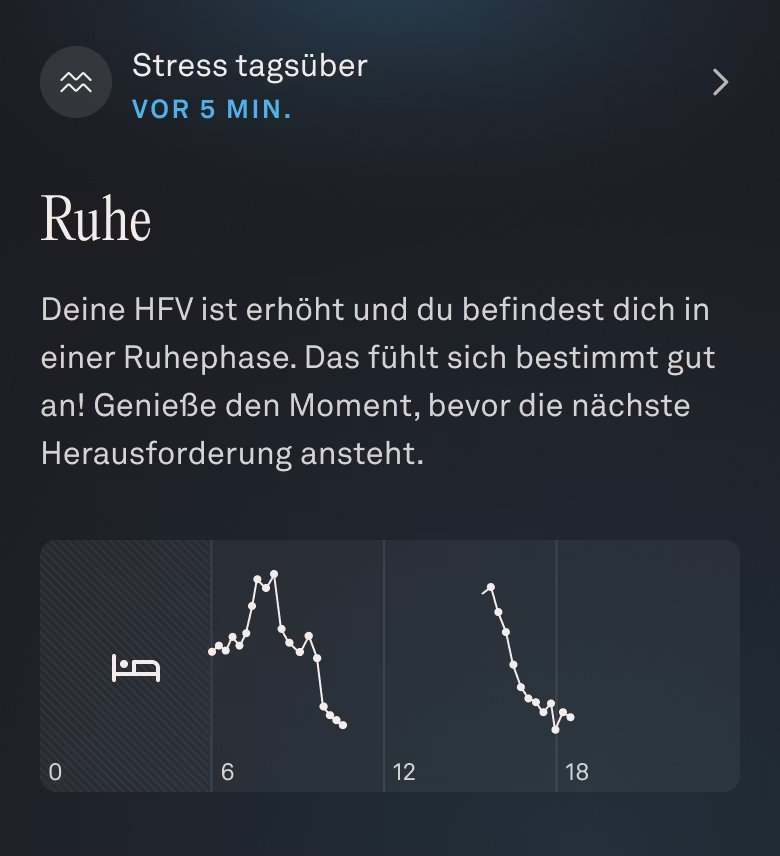Open the daytime stress HFV chart
The width and height of the screenshot is (780, 856).
point(390,665)
